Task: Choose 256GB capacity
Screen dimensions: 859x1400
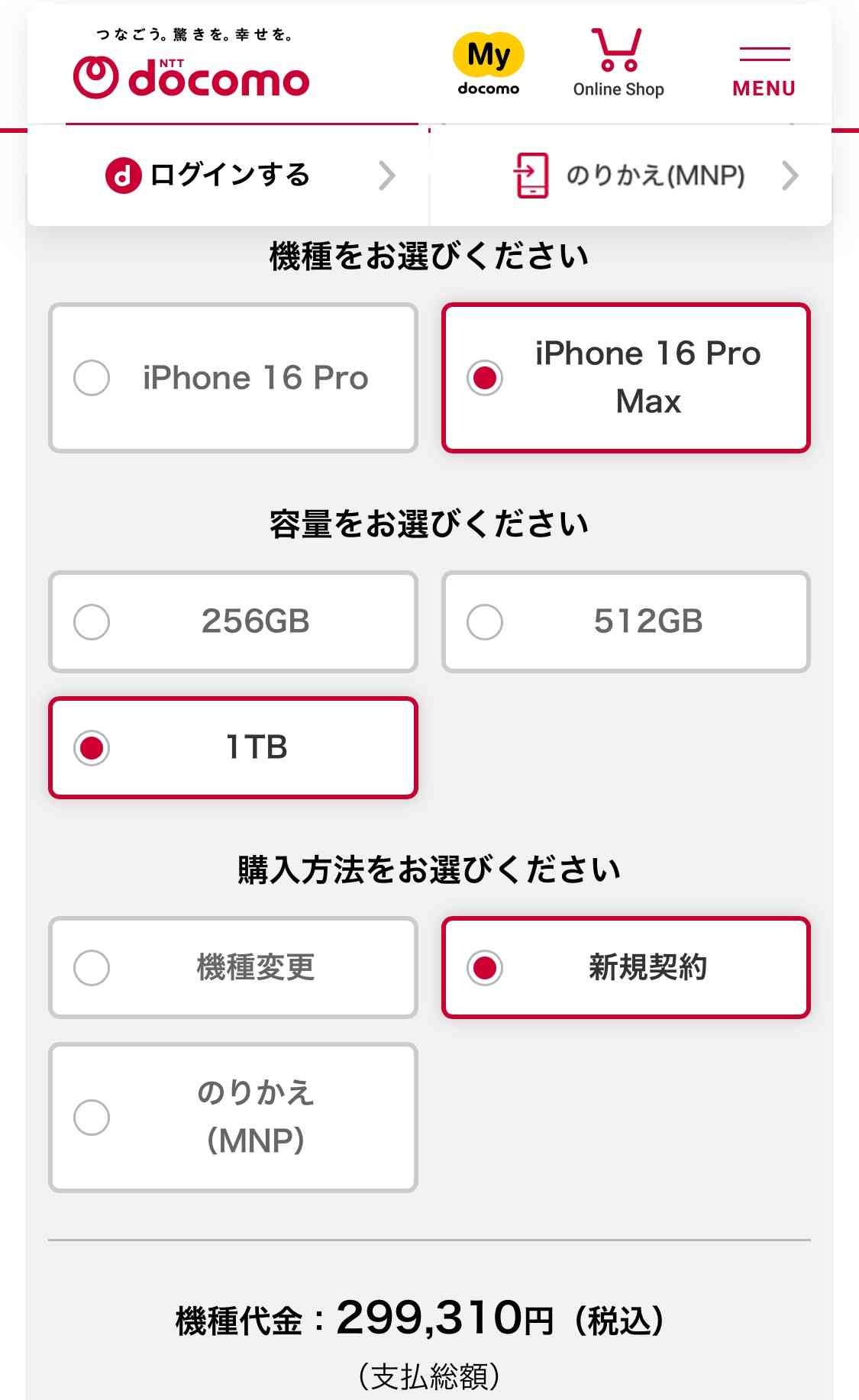Action: tap(233, 621)
